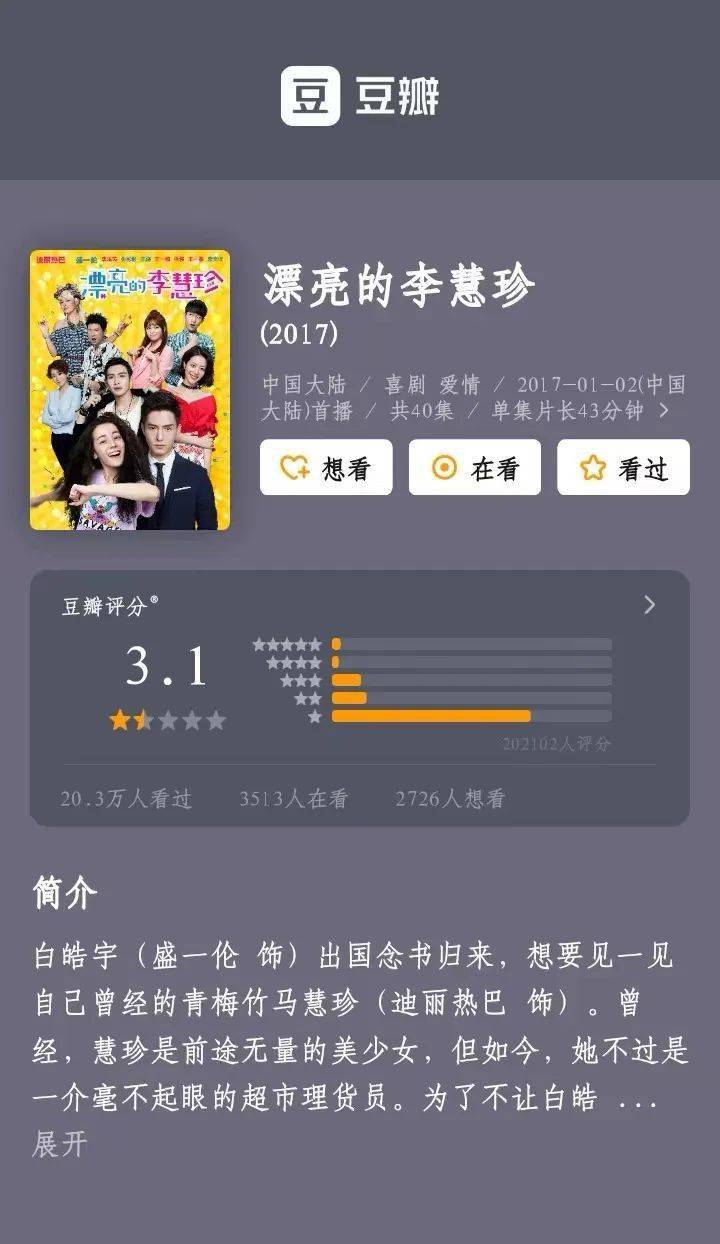Mark the show as 看过
The height and width of the screenshot is (1244, 720).
click(x=623, y=468)
